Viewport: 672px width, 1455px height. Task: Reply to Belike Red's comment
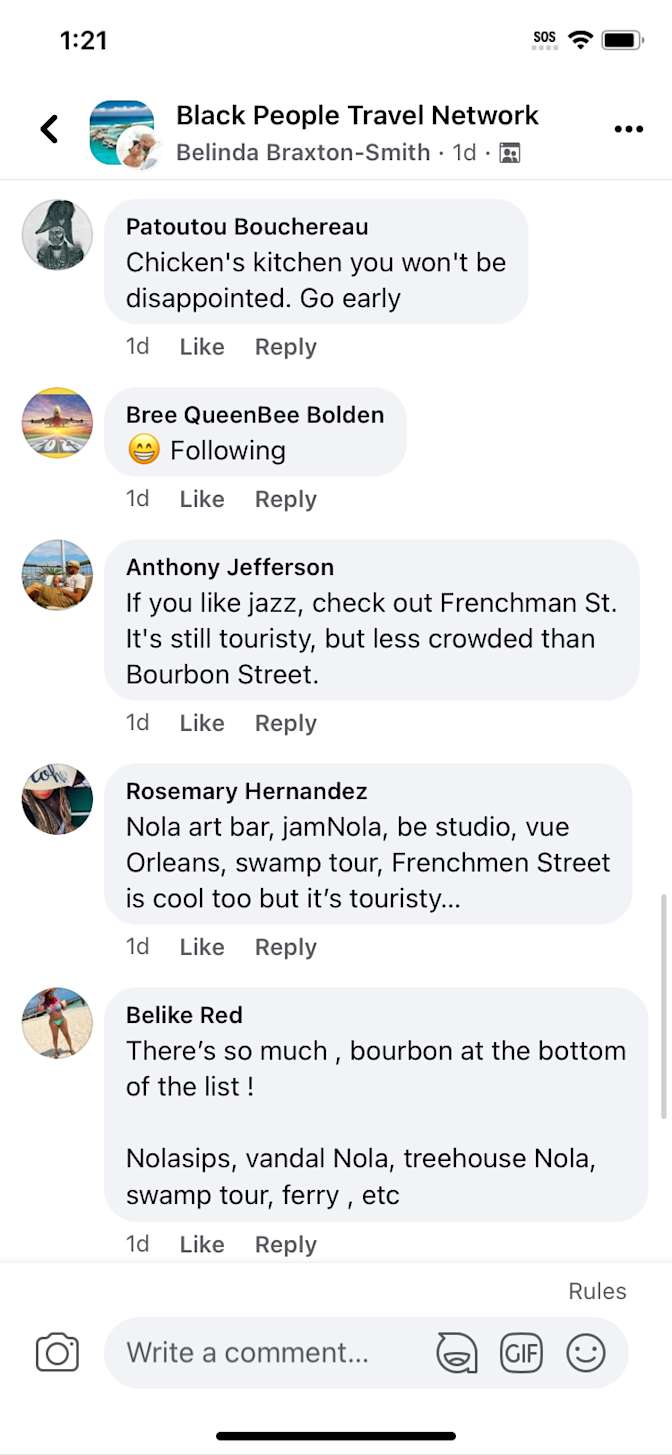285,1244
